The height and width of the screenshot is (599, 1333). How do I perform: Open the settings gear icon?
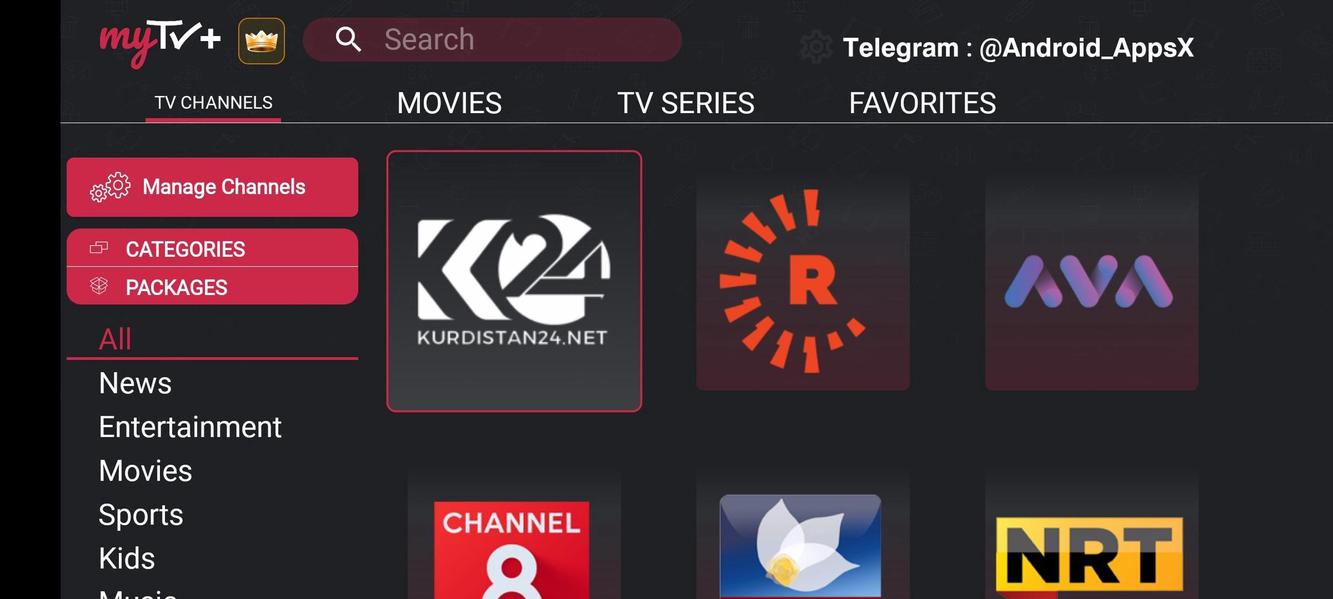tap(816, 47)
